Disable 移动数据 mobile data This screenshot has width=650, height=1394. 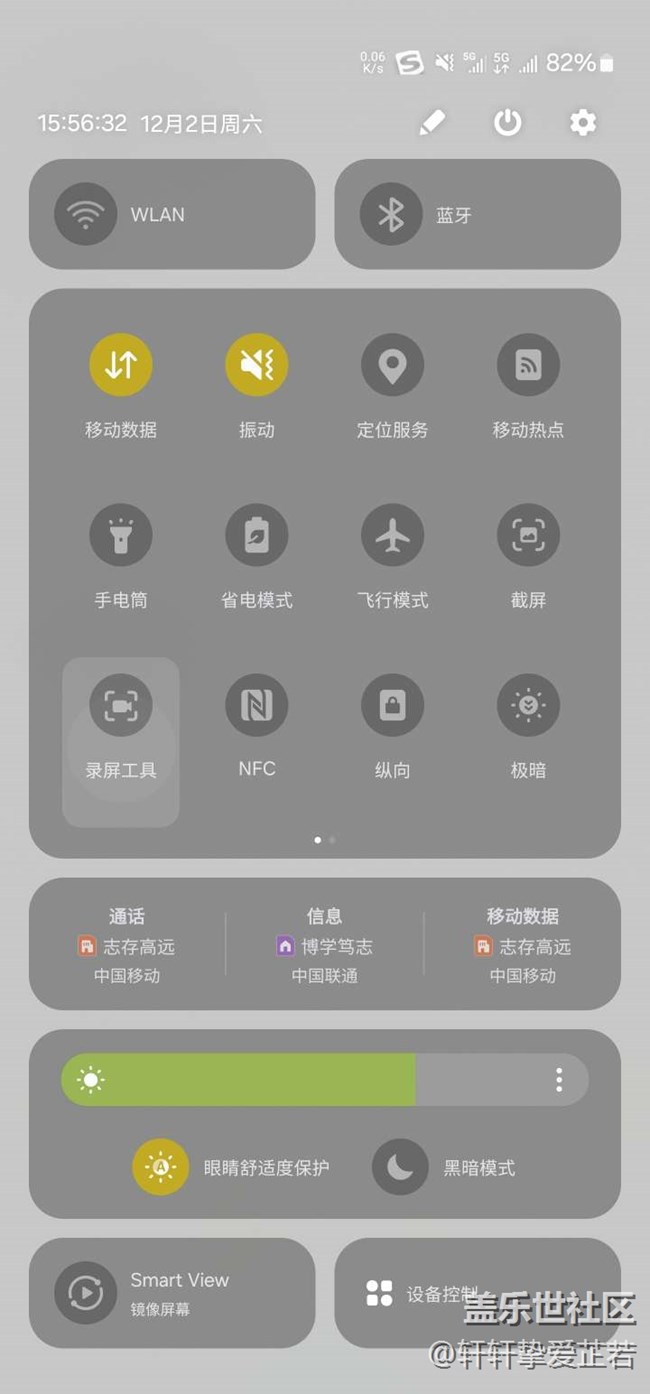tap(121, 365)
